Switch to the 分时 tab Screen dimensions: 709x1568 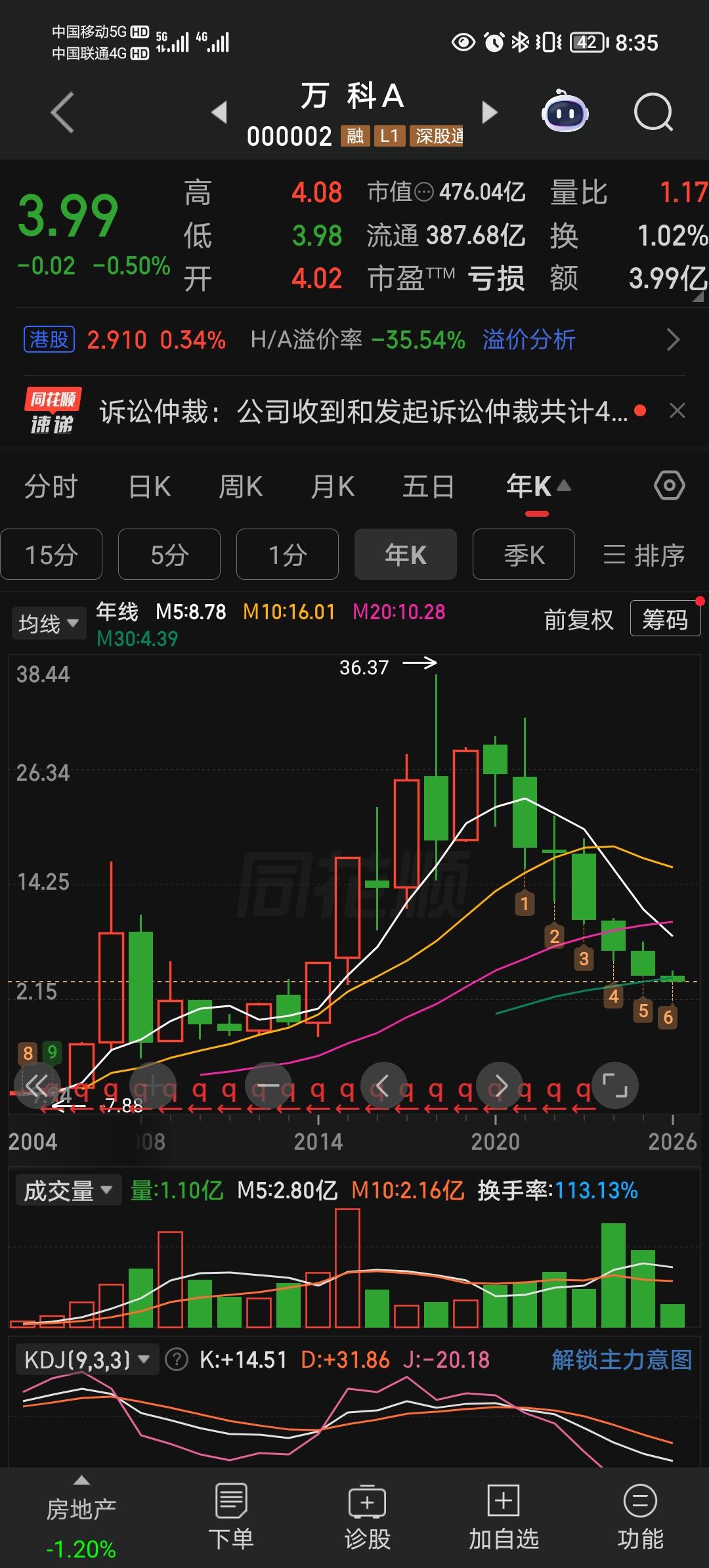[x=51, y=487]
